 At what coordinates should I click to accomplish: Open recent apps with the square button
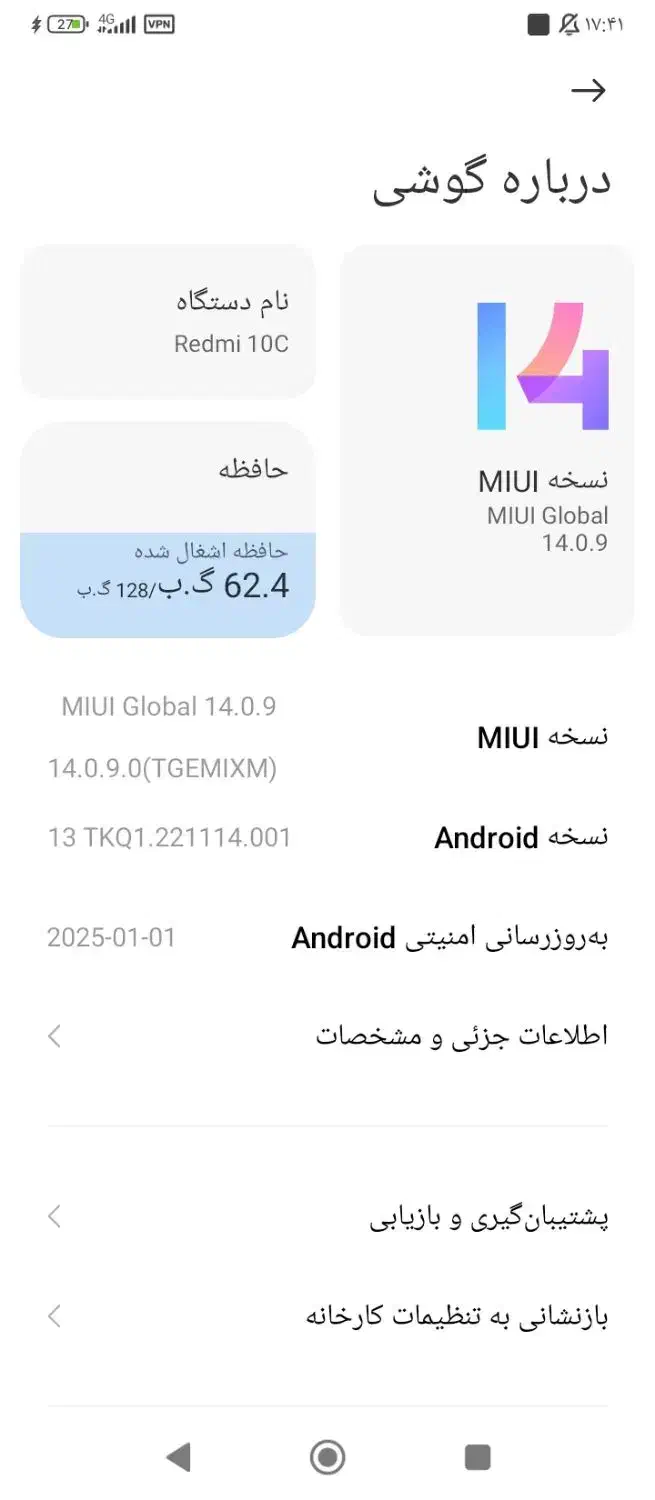477,1457
